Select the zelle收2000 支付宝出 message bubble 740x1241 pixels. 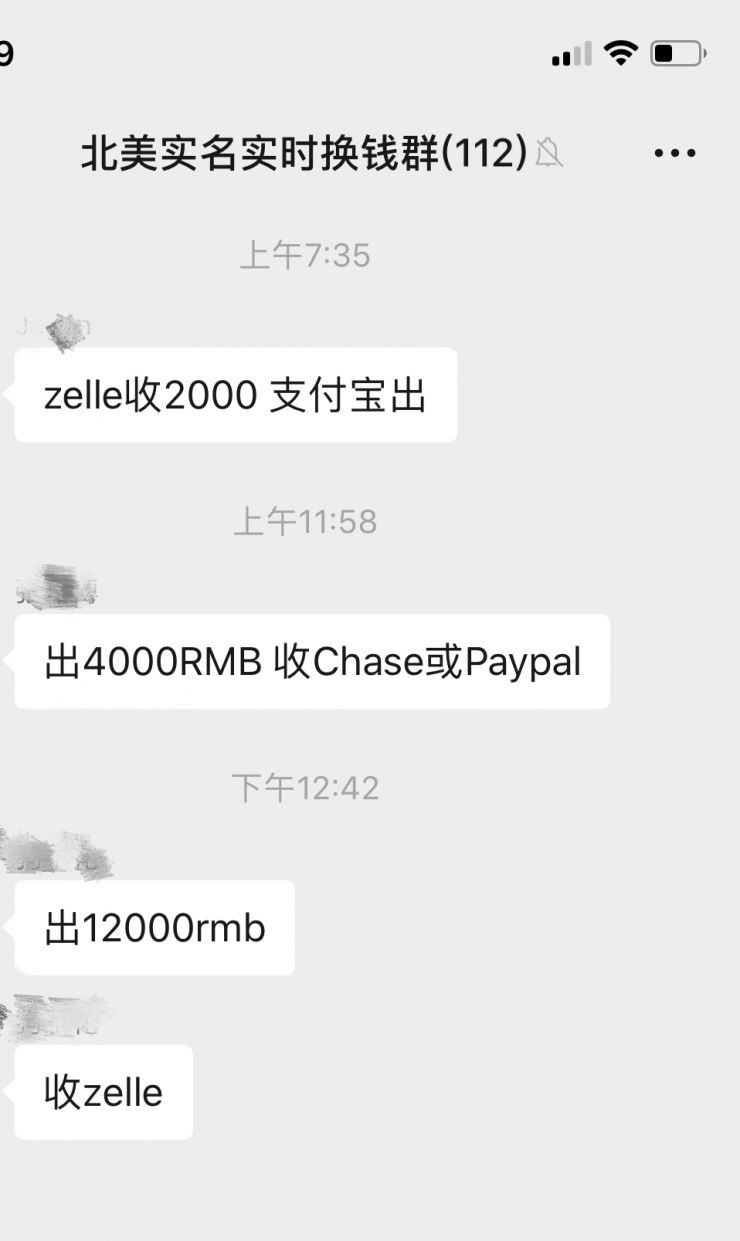pos(233,395)
